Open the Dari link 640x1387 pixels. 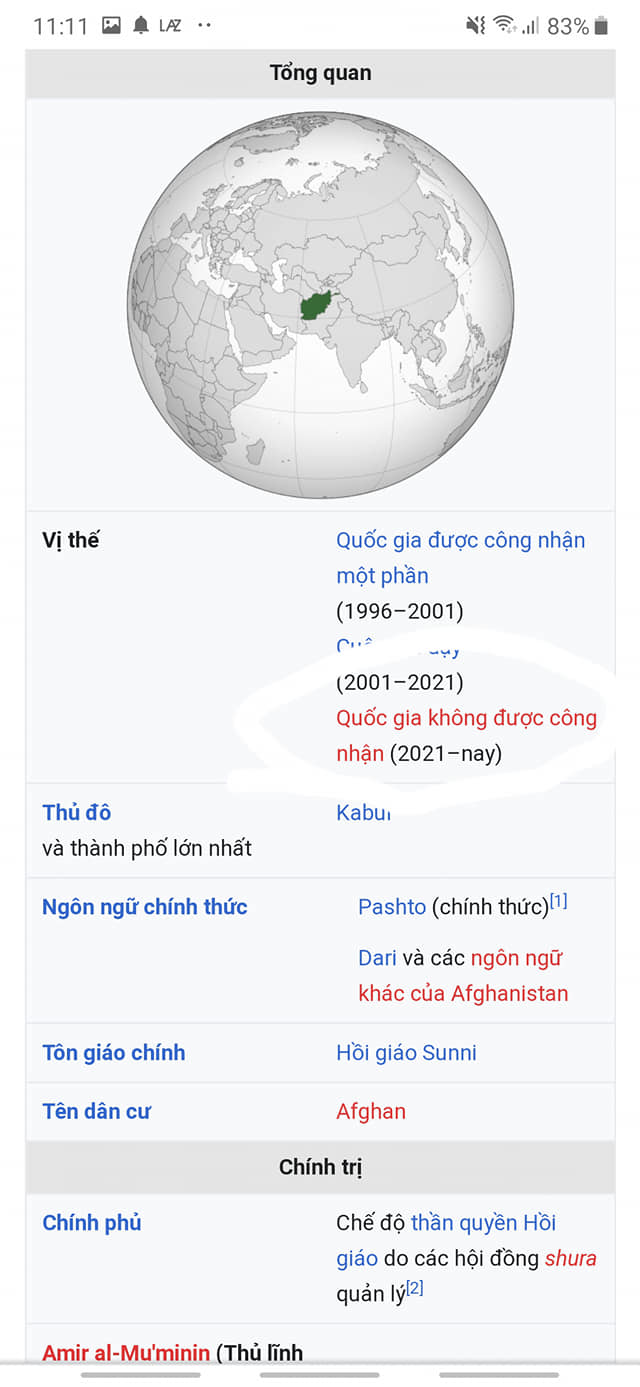pos(377,958)
